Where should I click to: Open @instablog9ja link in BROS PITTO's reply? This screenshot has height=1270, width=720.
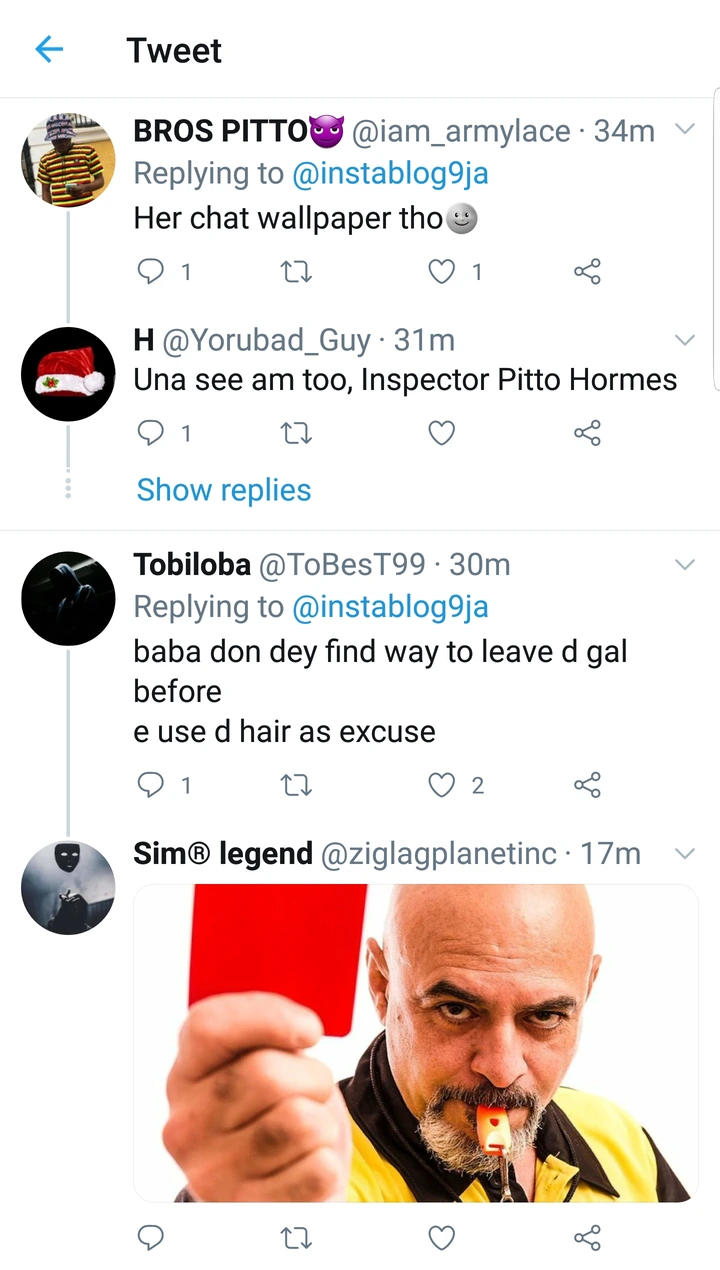pos(390,173)
